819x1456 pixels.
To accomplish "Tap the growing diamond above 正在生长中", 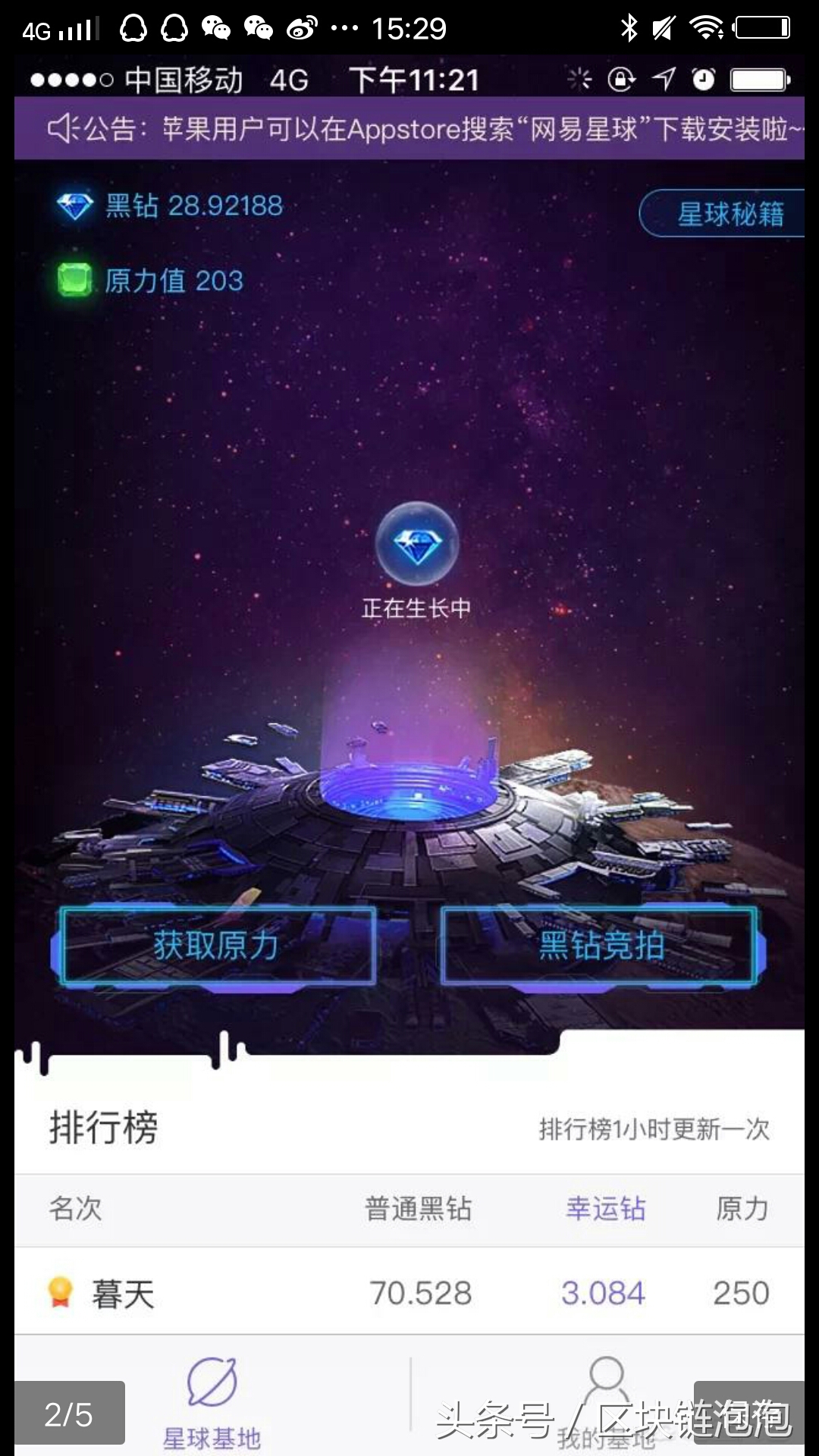I will coord(418,545).
